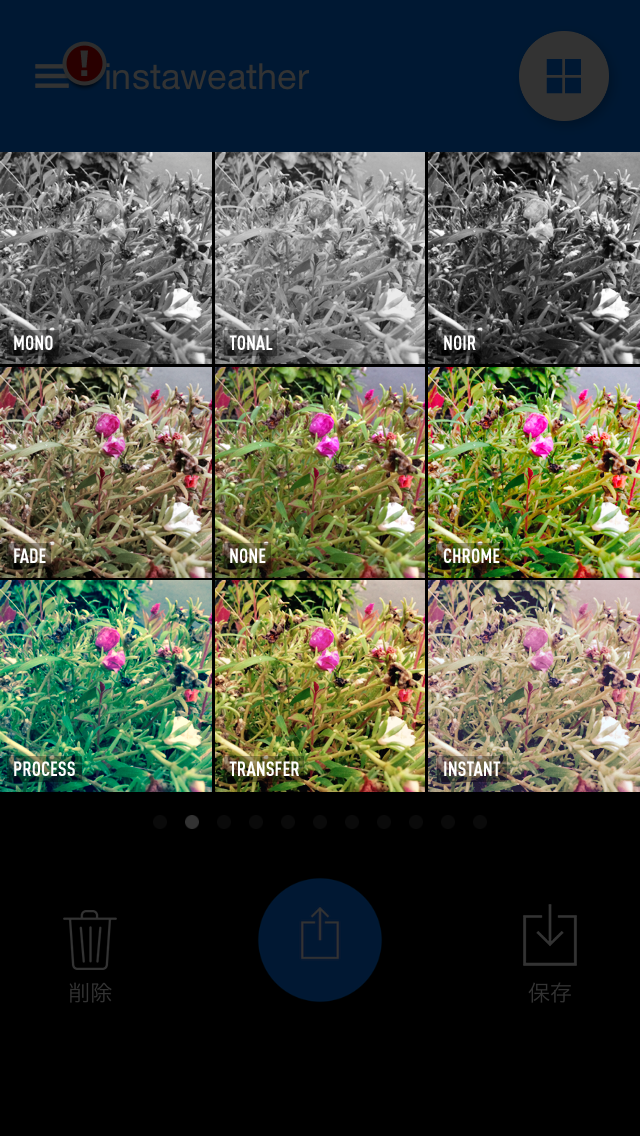
Task: Save the photo with 保存 button
Action: click(x=550, y=953)
